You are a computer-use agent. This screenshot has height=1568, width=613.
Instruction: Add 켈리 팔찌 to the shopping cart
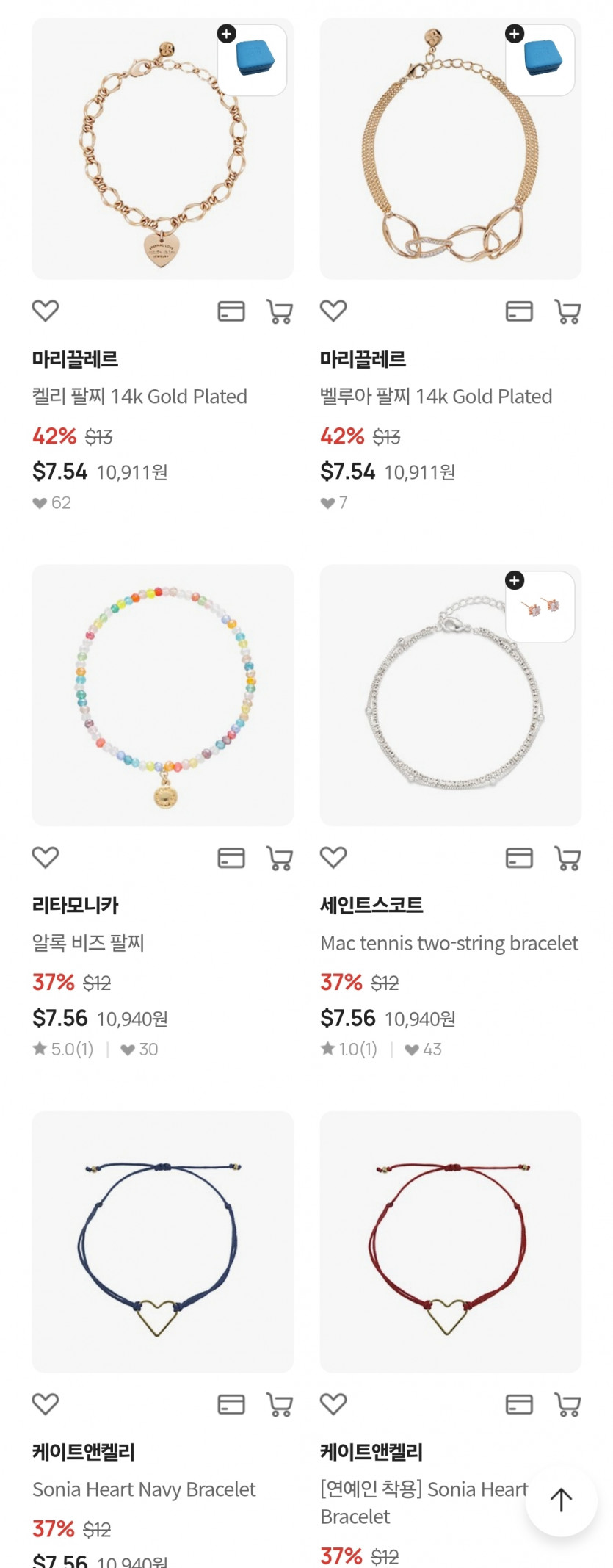pyautogui.click(x=279, y=311)
